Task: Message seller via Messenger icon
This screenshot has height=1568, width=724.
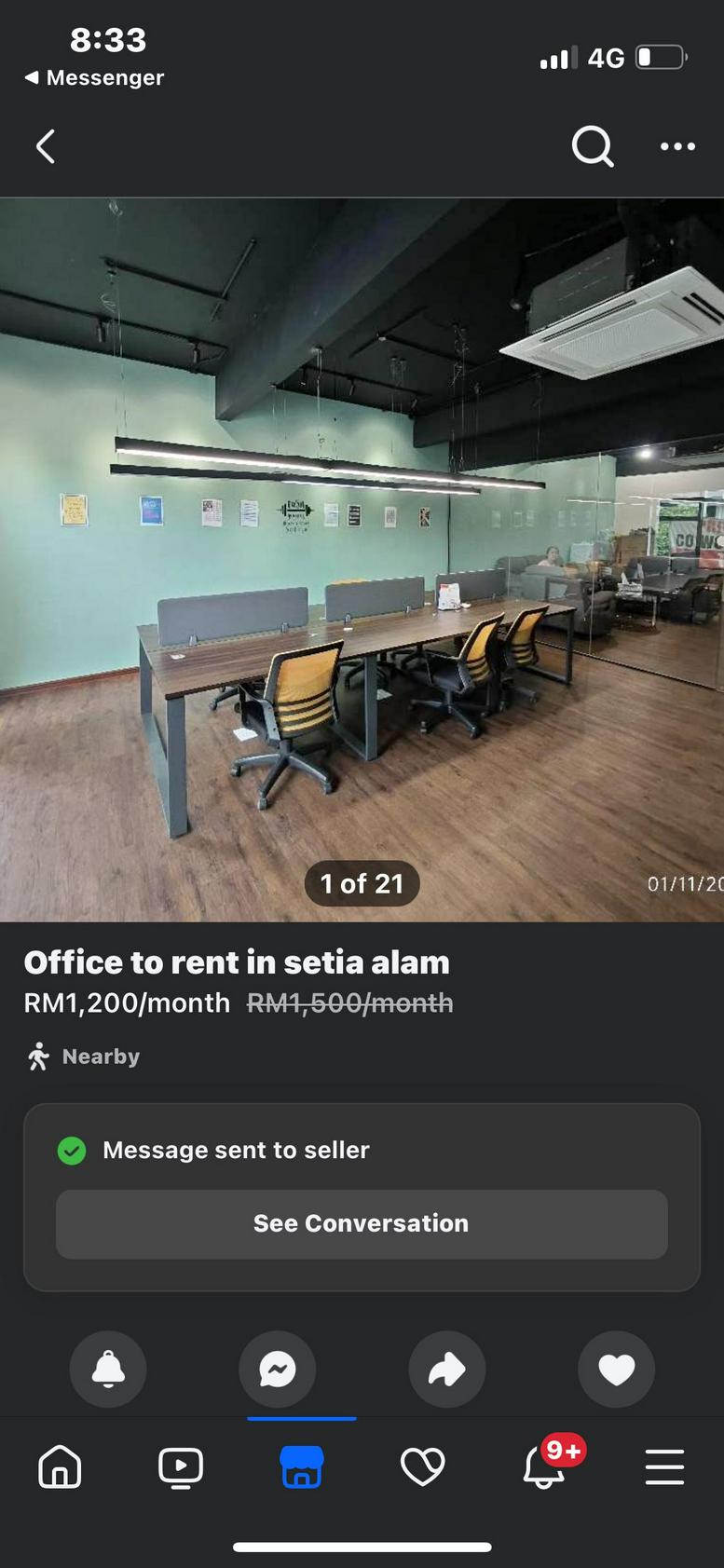Action: (278, 1370)
